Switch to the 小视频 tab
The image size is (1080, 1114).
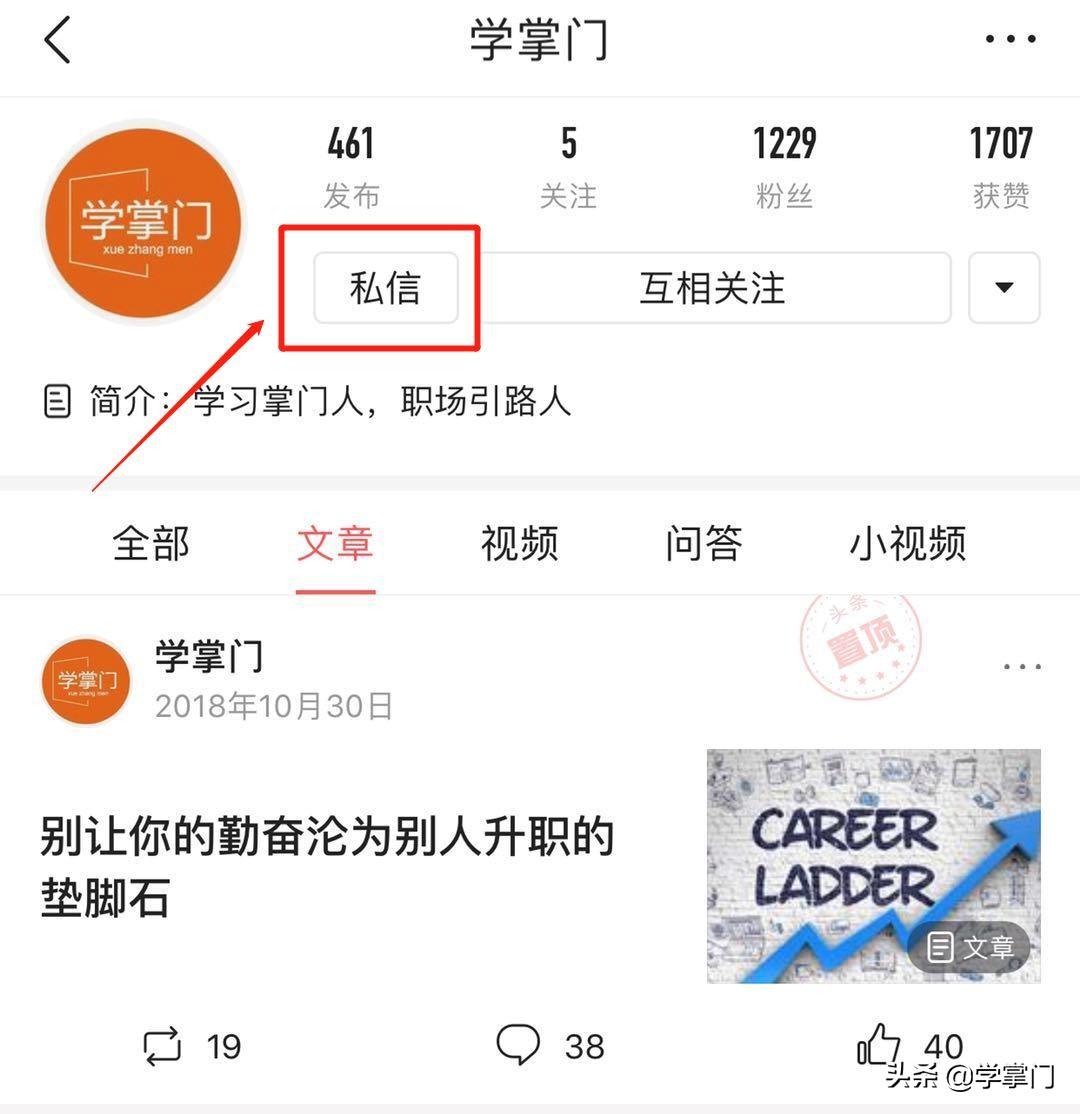(907, 544)
